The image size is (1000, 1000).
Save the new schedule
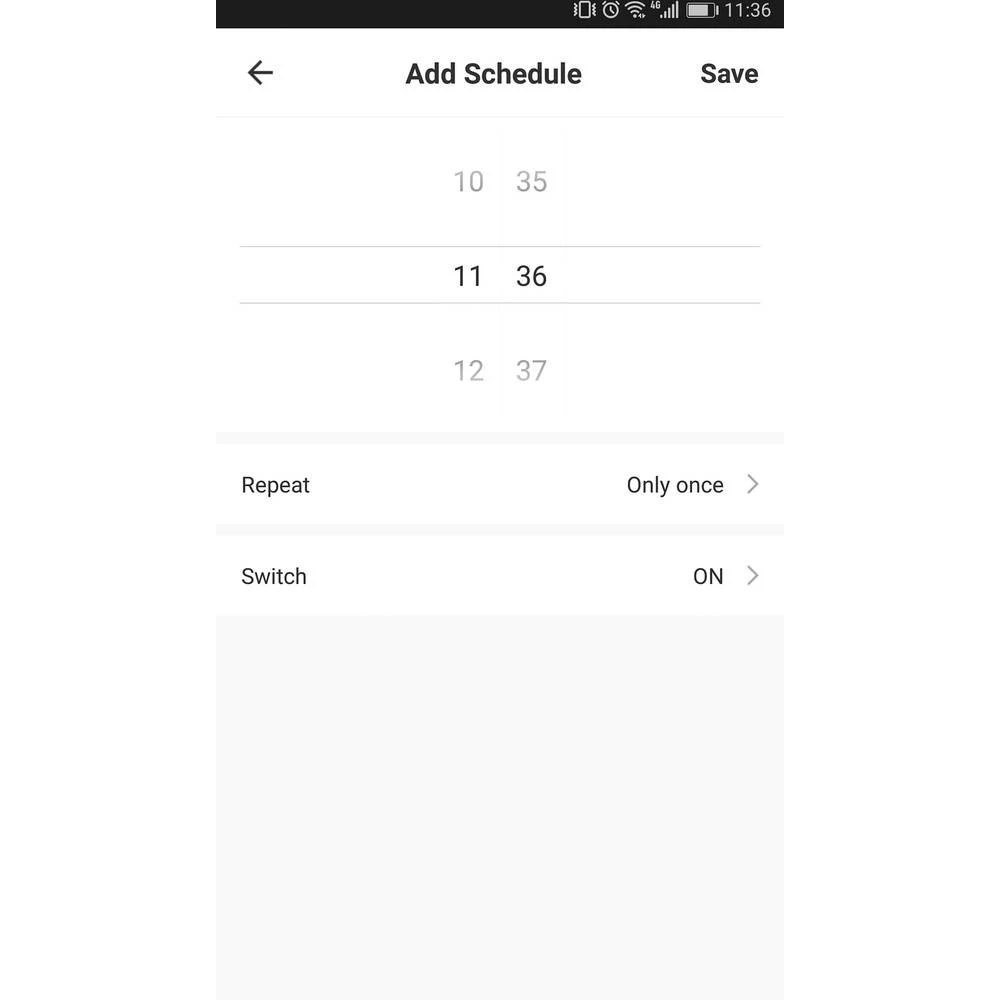tap(729, 74)
